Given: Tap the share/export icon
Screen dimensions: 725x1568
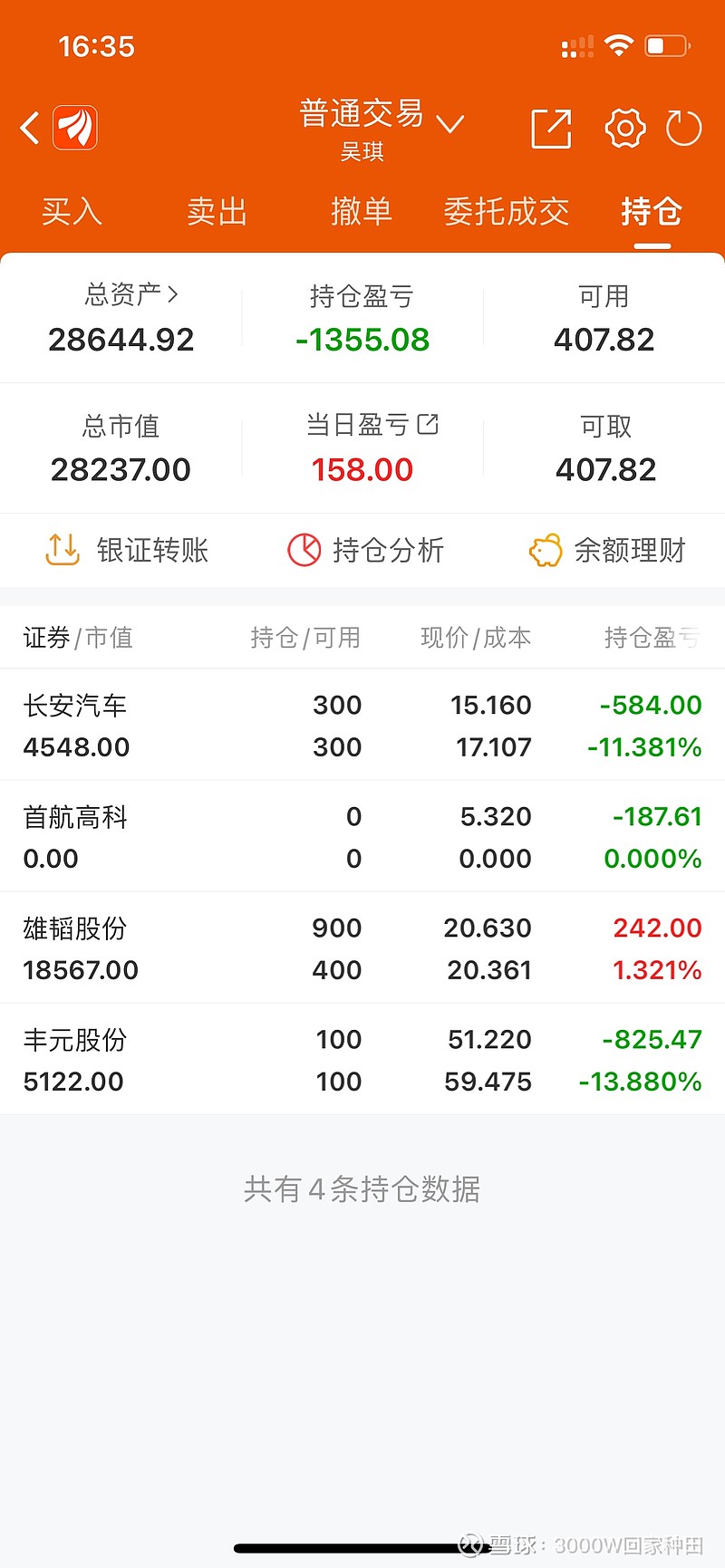Looking at the screenshot, I should tap(551, 129).
